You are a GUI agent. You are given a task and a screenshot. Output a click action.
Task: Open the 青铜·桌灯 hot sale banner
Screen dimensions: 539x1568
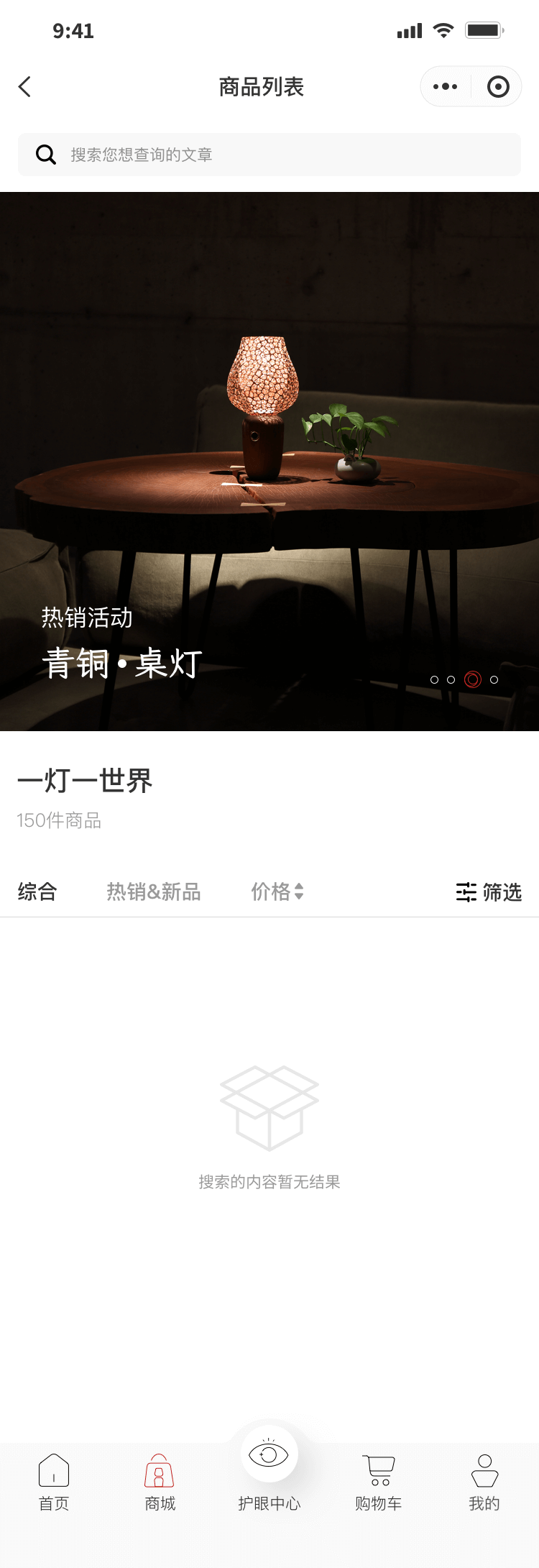click(269, 460)
